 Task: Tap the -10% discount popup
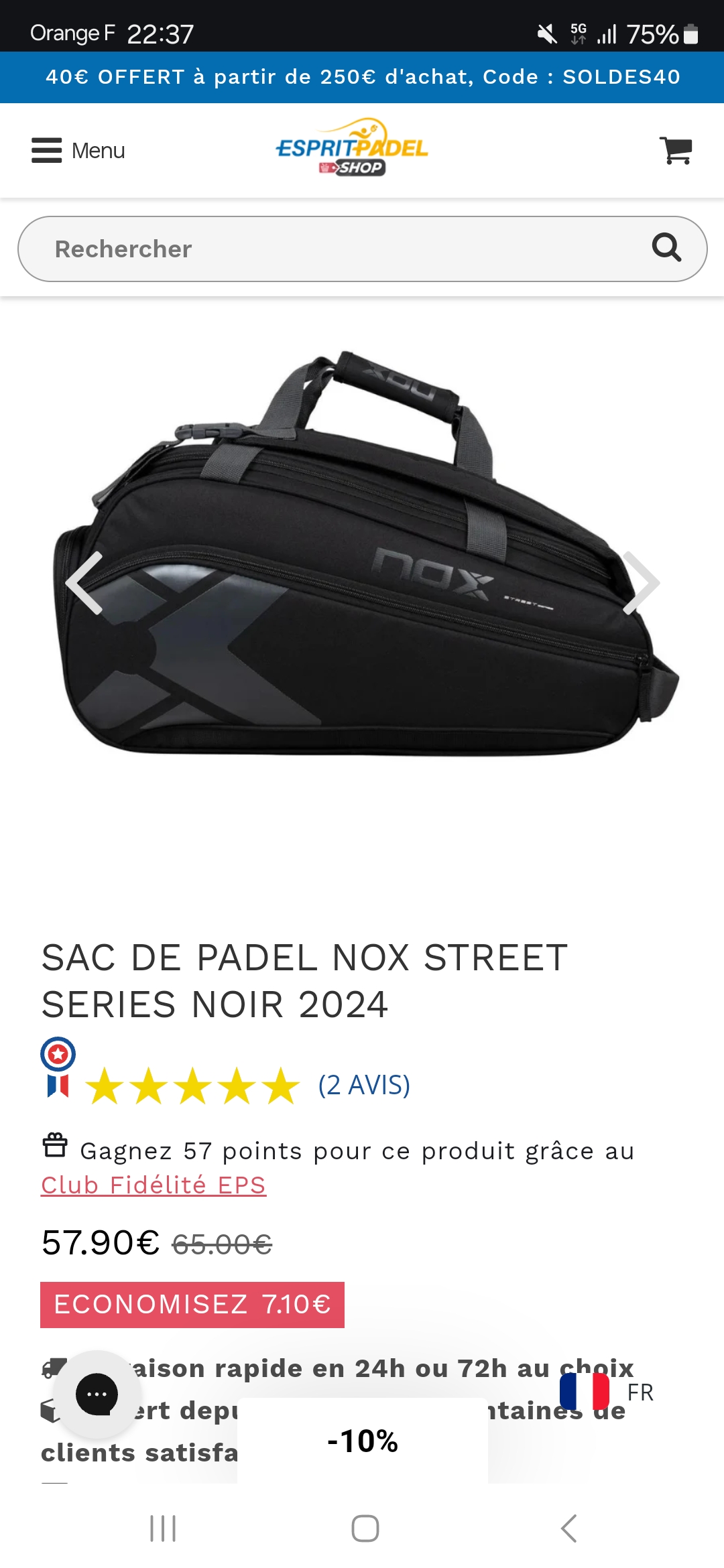[362, 1441]
